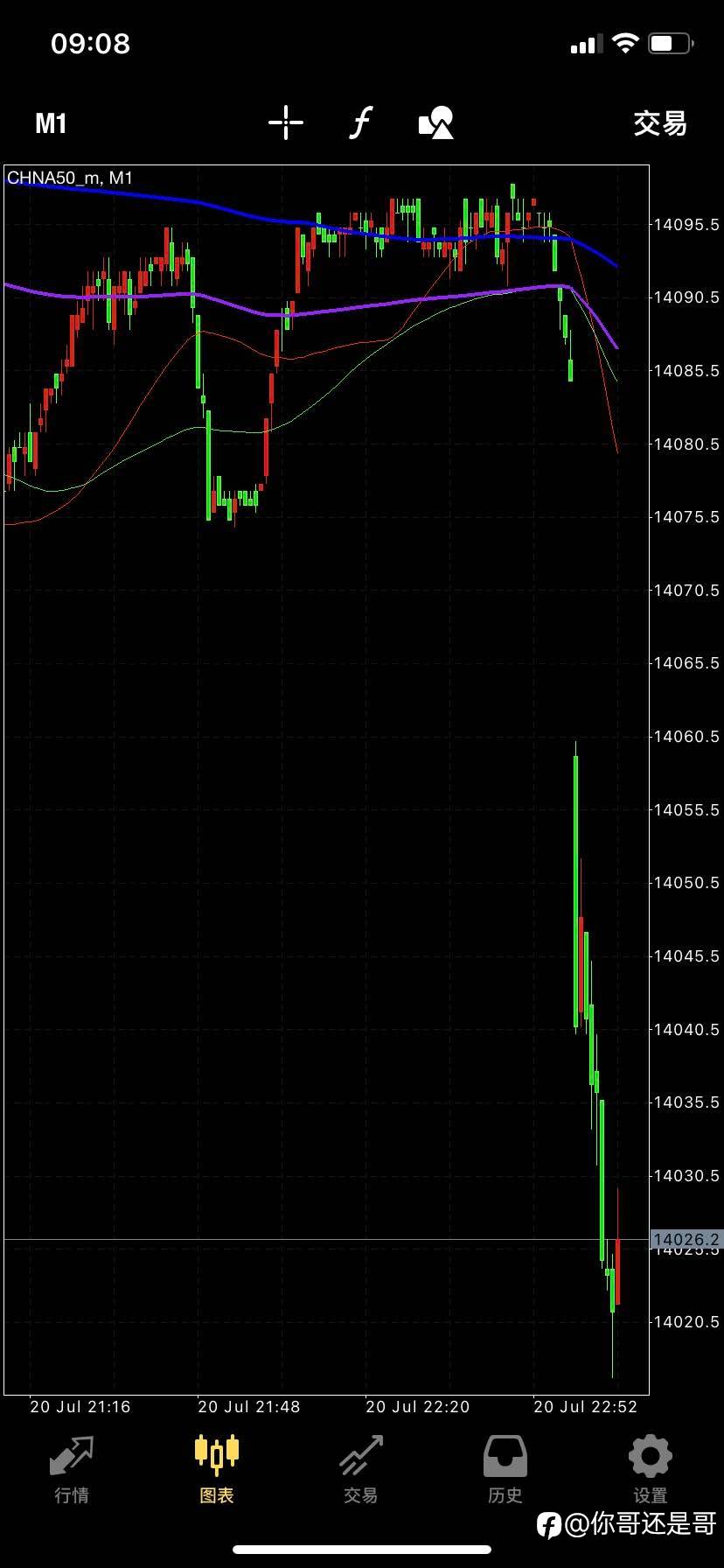Activate the crosshair tool
This screenshot has width=724, height=1568.
pyautogui.click(x=286, y=122)
